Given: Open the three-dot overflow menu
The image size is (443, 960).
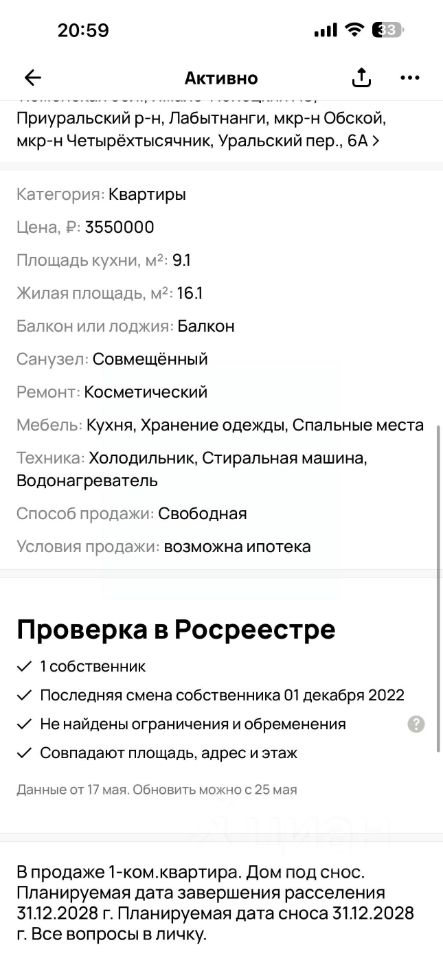Looking at the screenshot, I should [x=409, y=78].
